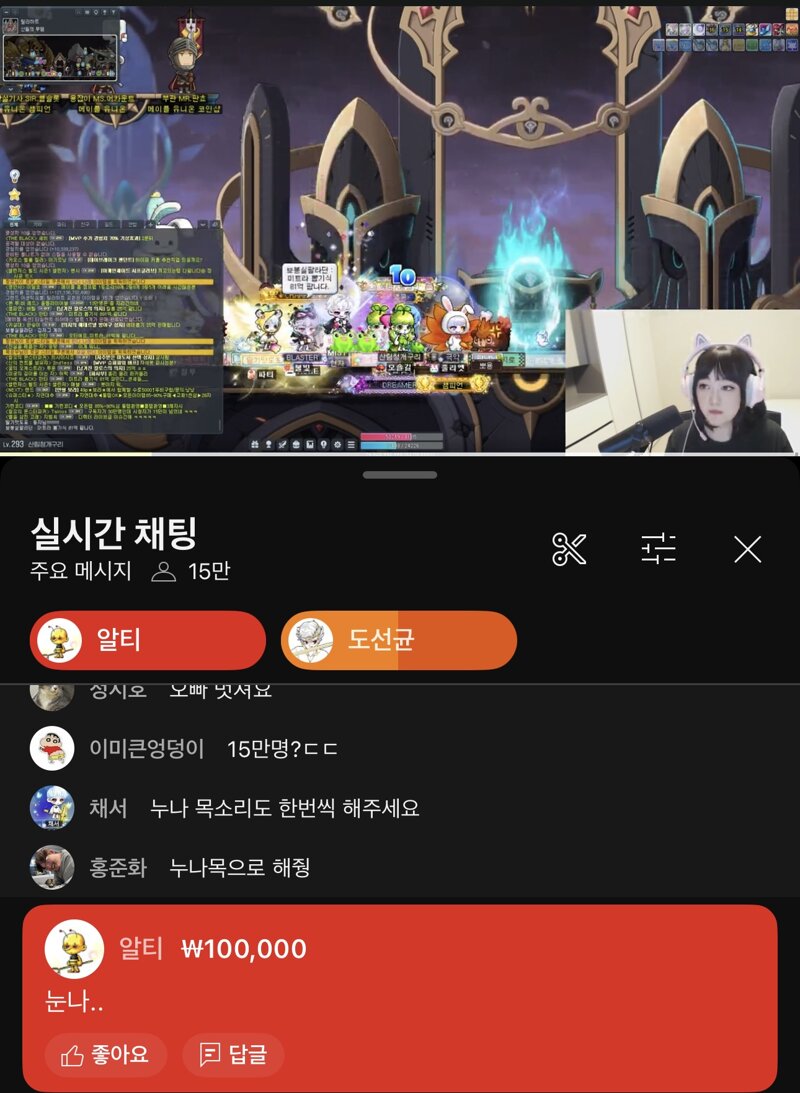Open the clip scissors icon
Image resolution: width=800 pixels, height=1093 pixels.
(569, 549)
